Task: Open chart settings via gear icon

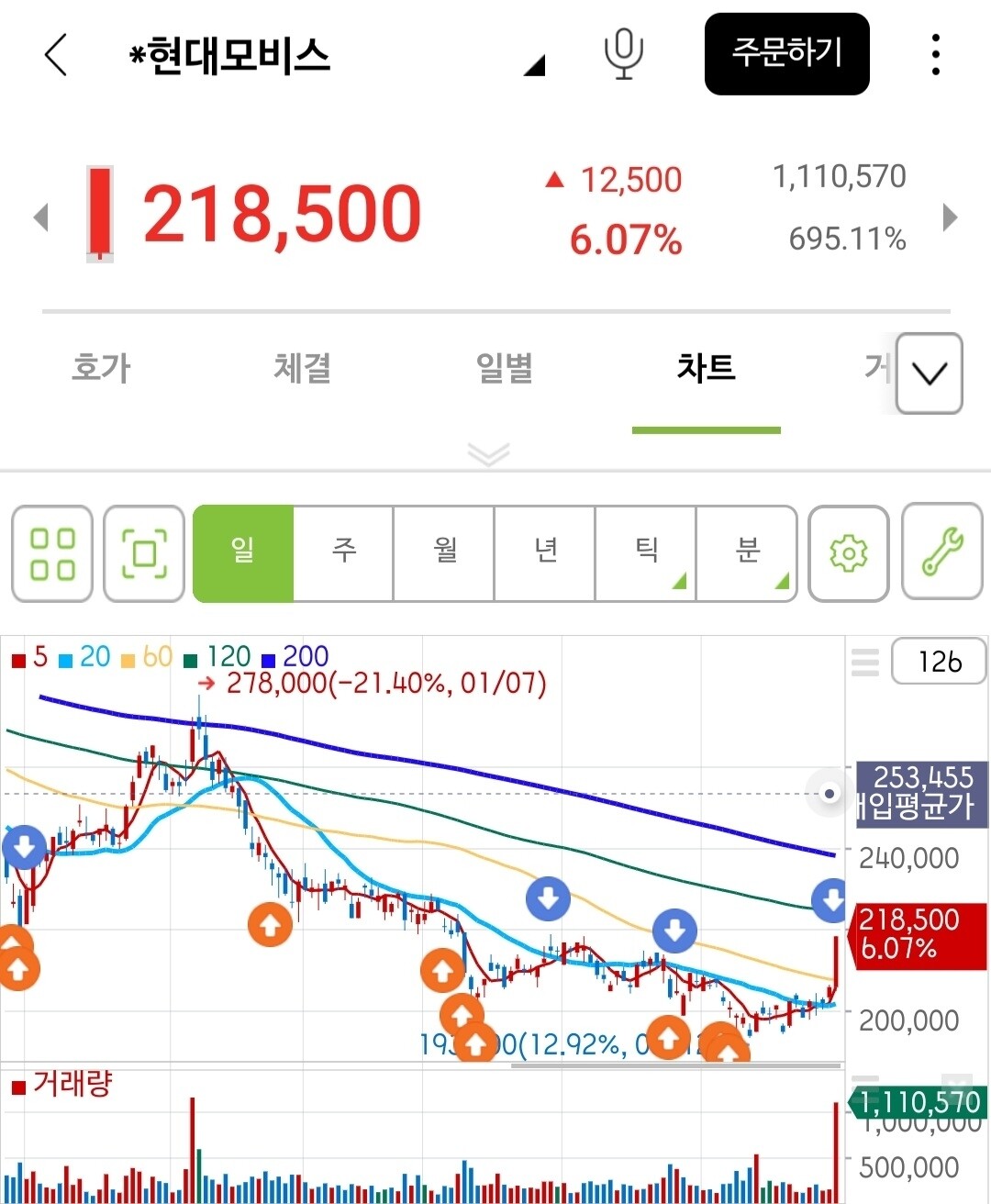Action: pos(848,553)
